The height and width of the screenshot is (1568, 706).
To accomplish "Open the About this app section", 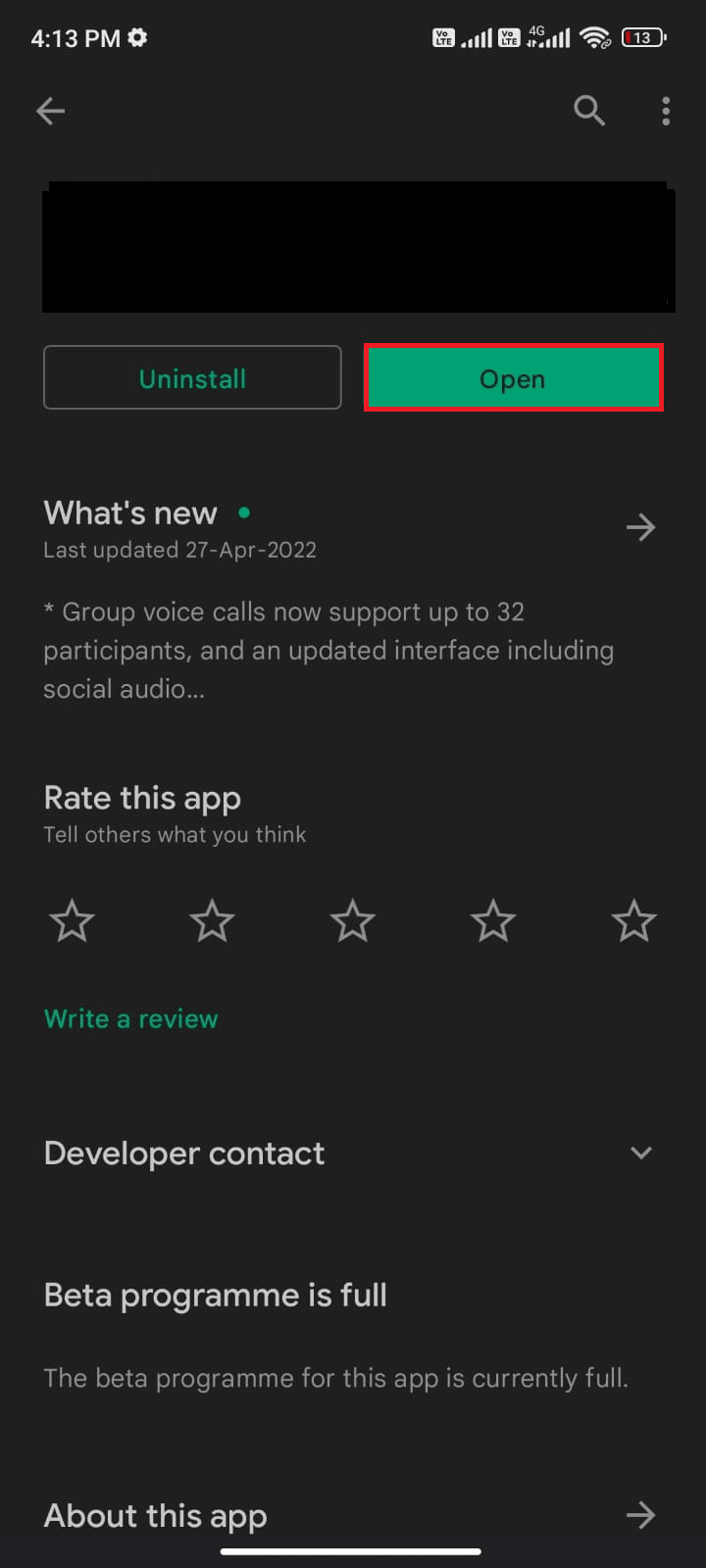I will [640, 1516].
